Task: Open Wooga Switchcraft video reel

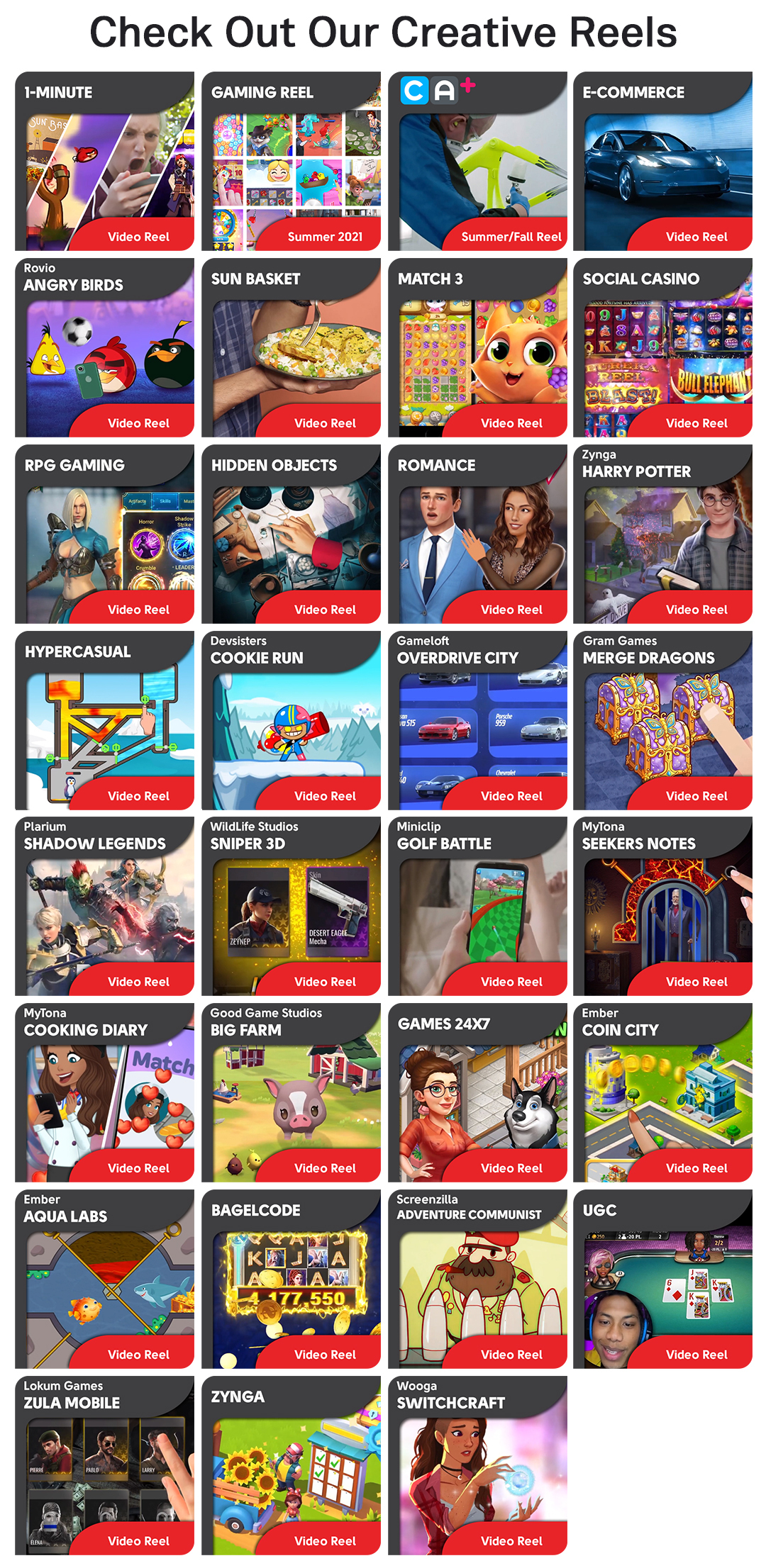Action: click(x=477, y=1466)
